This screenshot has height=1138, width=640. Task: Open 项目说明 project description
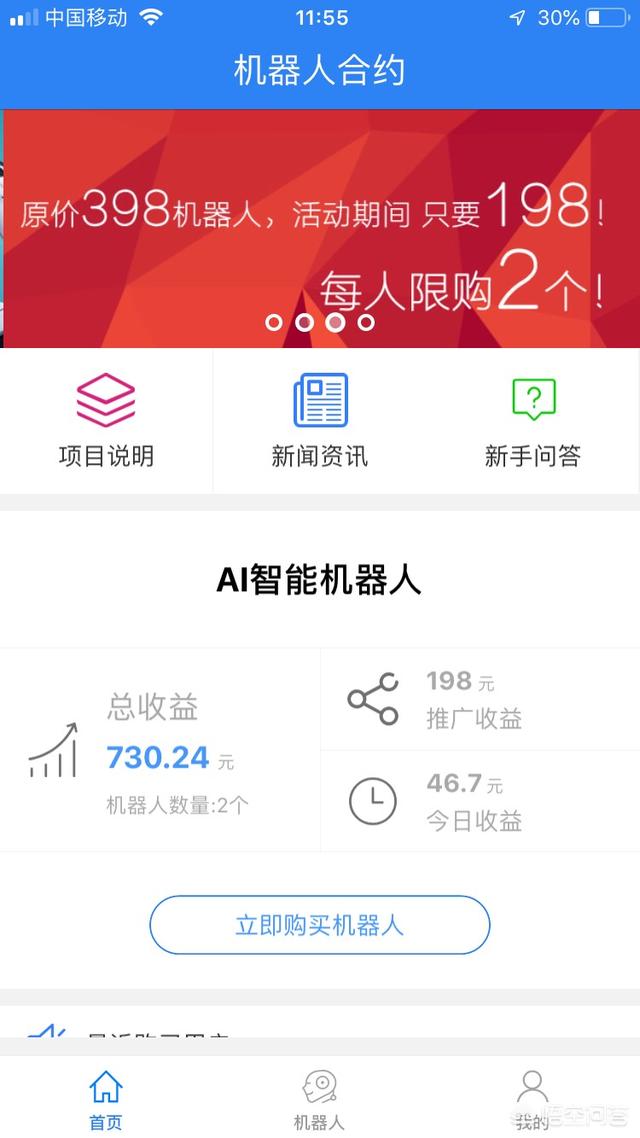click(106, 420)
